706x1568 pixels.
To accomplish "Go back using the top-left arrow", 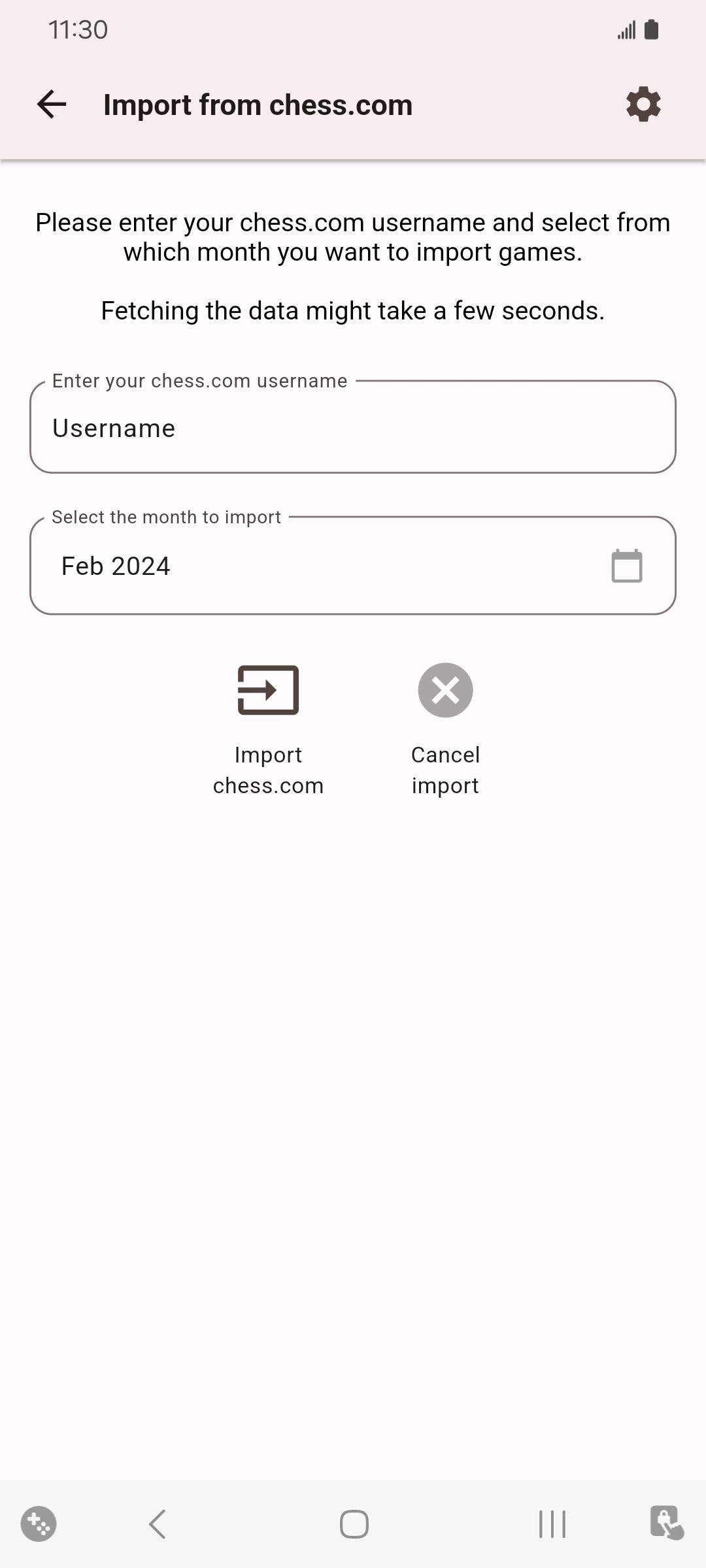I will pos(52,105).
